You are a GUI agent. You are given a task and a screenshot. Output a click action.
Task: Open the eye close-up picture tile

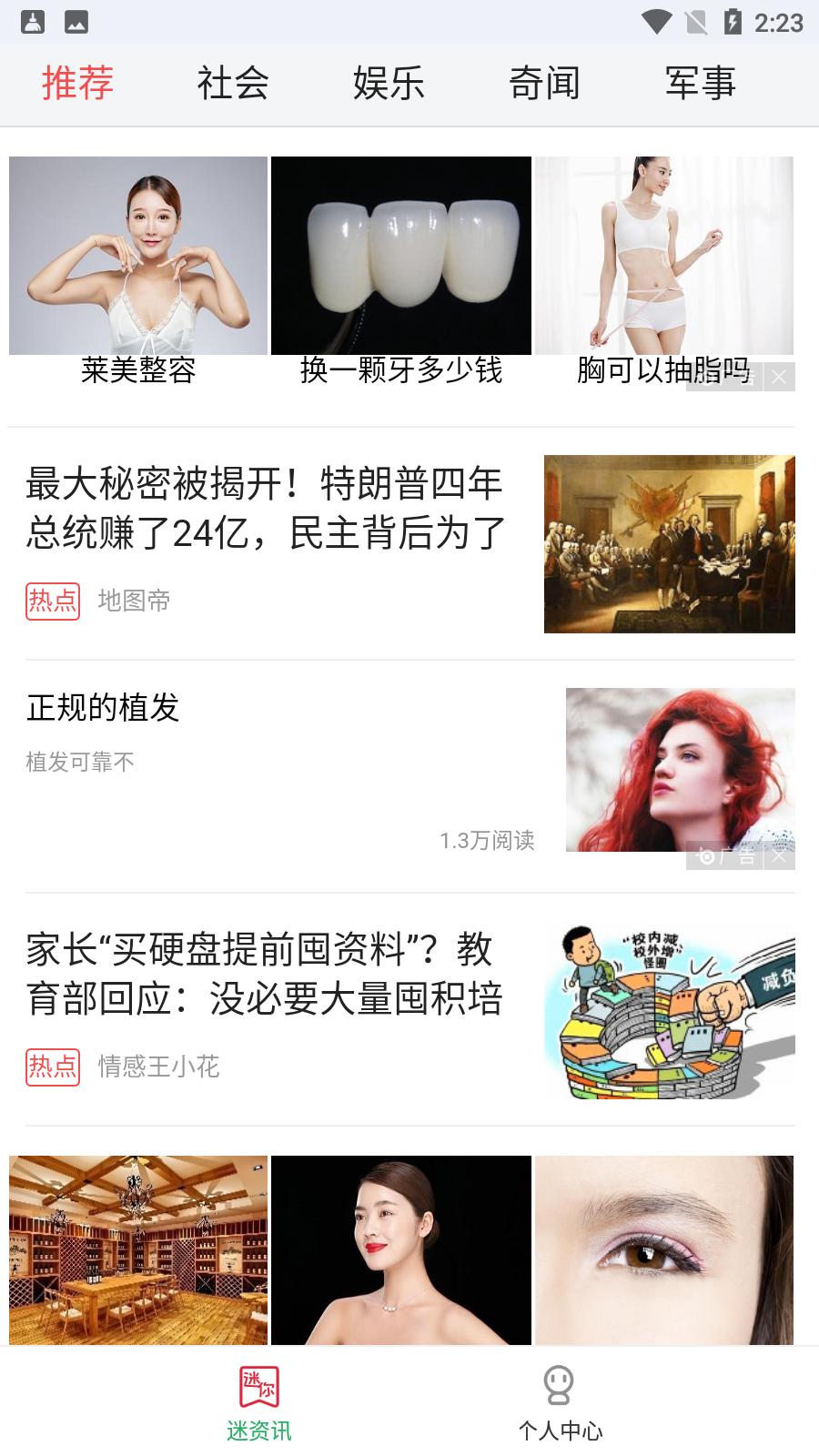[x=663, y=1249]
